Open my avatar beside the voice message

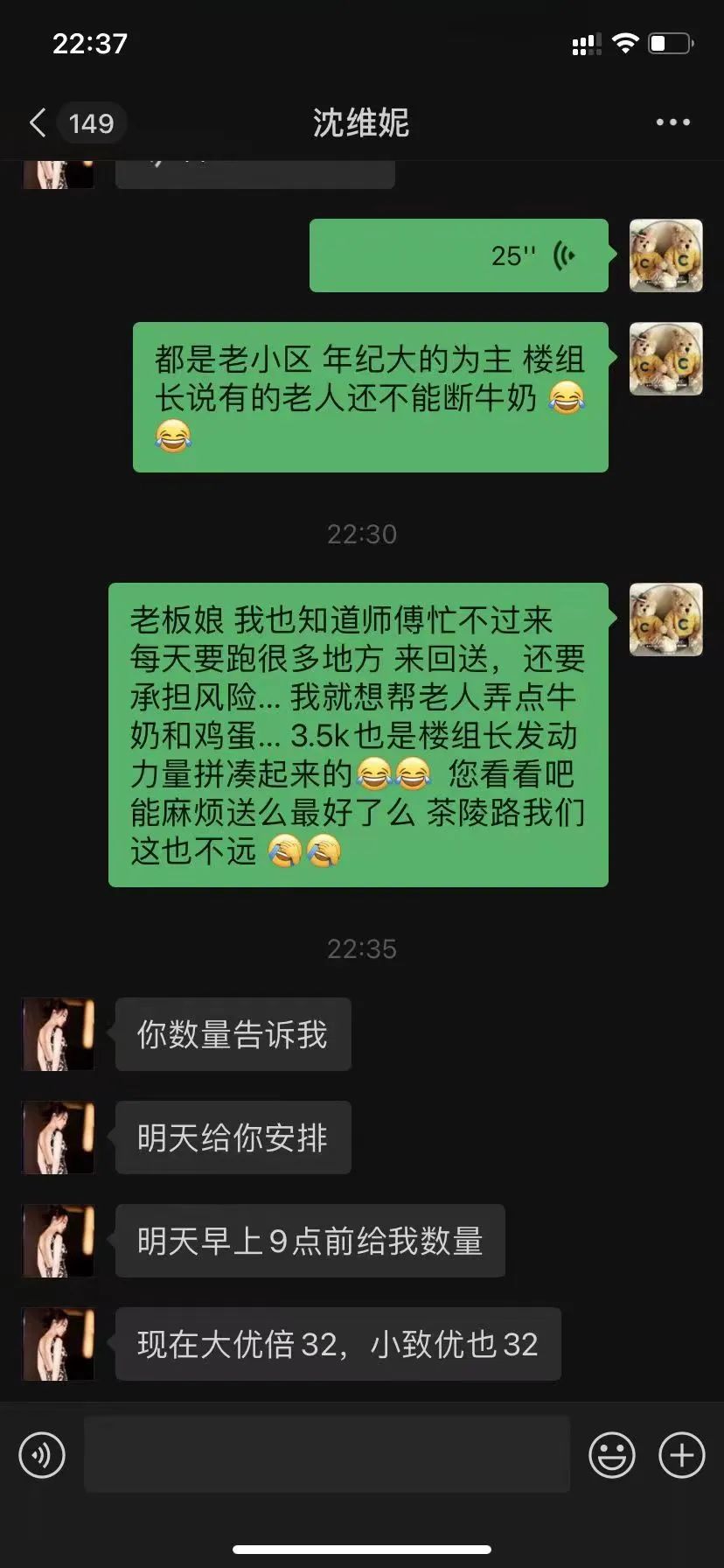point(665,255)
